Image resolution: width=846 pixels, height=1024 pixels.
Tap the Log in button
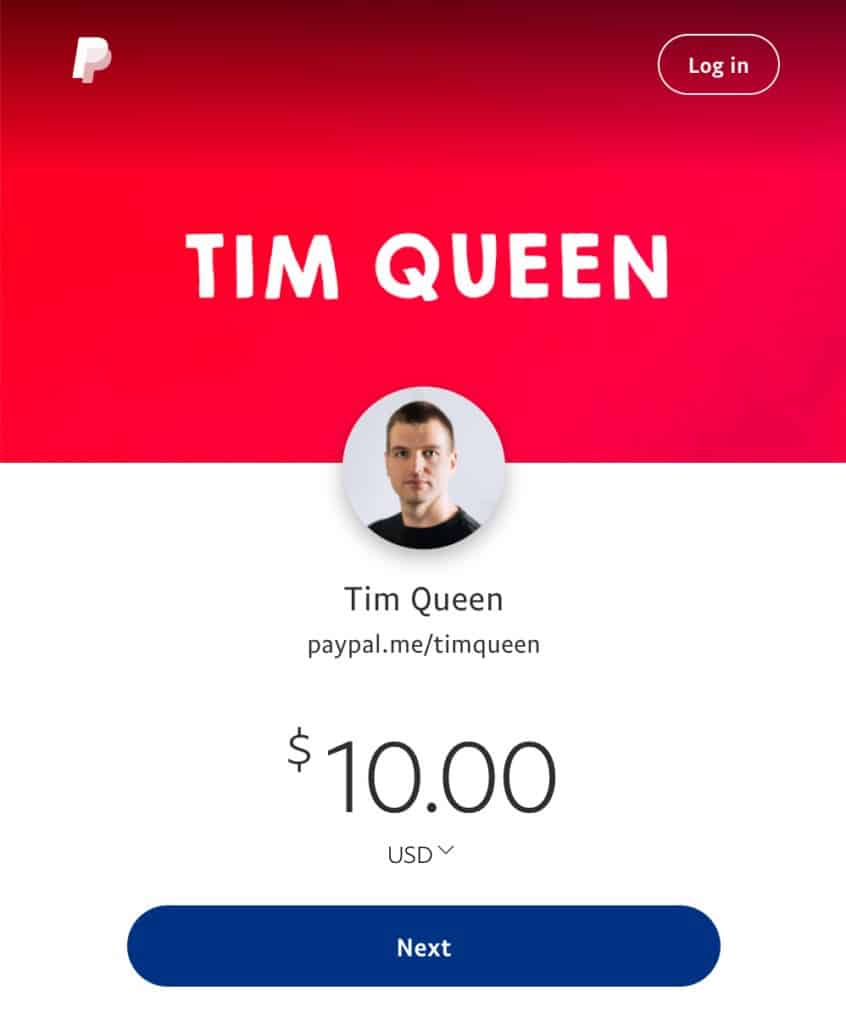[718, 65]
